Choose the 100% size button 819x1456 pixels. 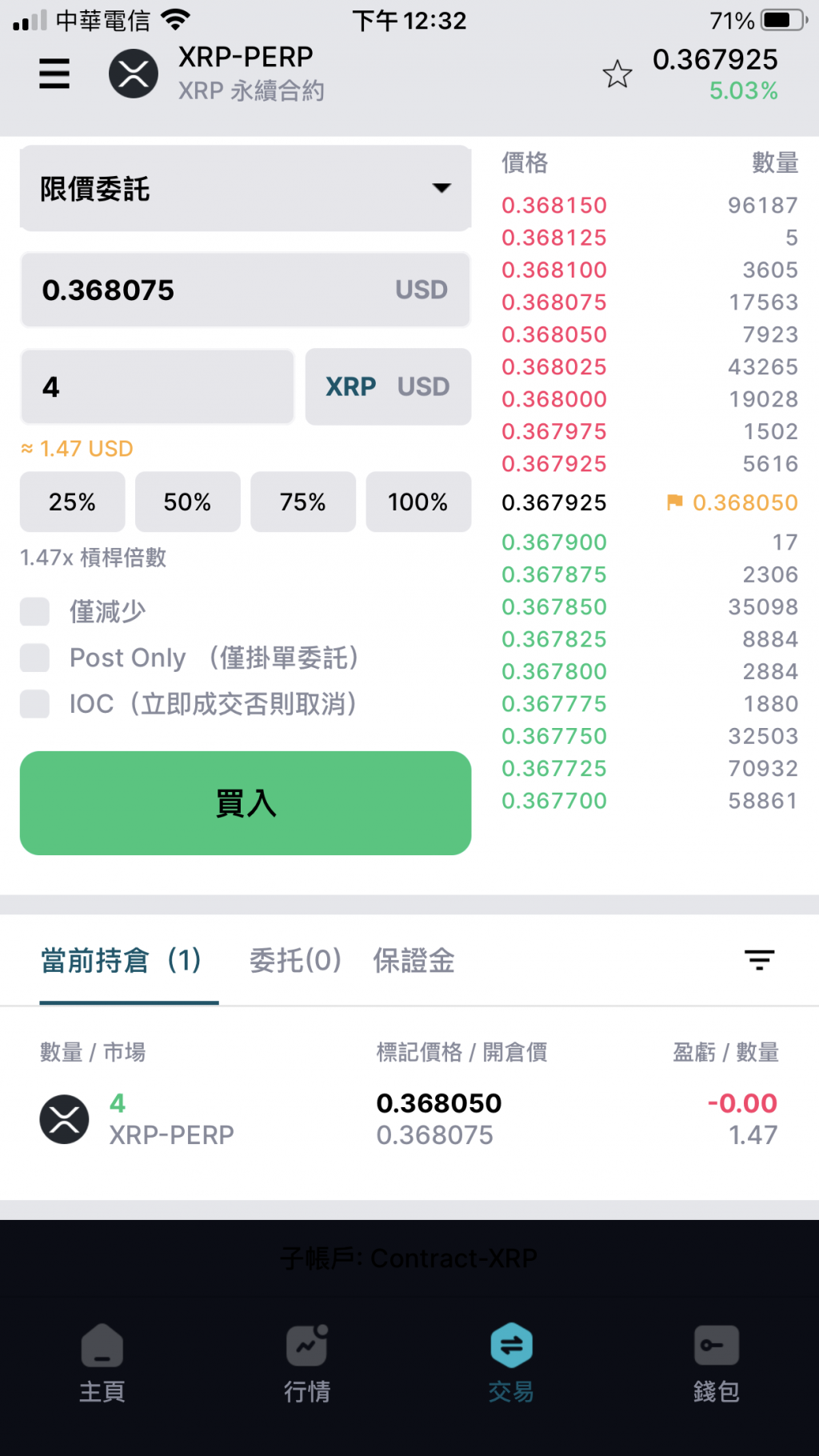click(417, 502)
